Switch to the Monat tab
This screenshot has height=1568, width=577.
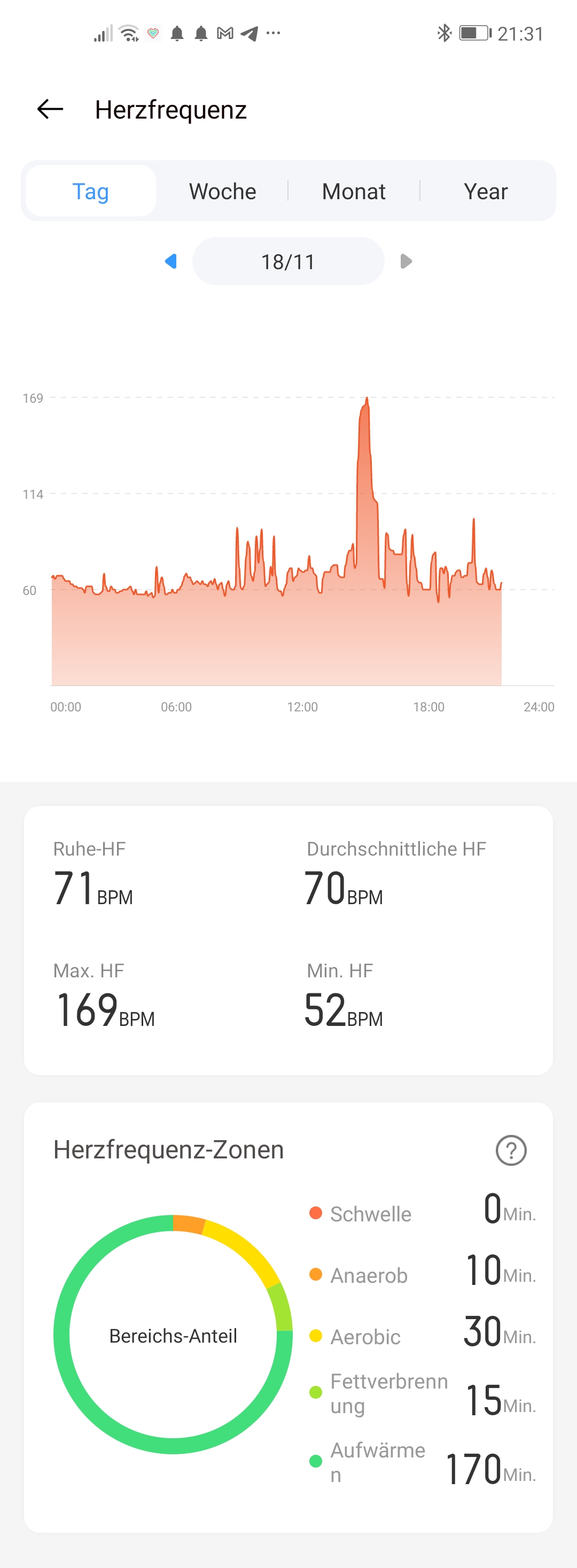(354, 191)
